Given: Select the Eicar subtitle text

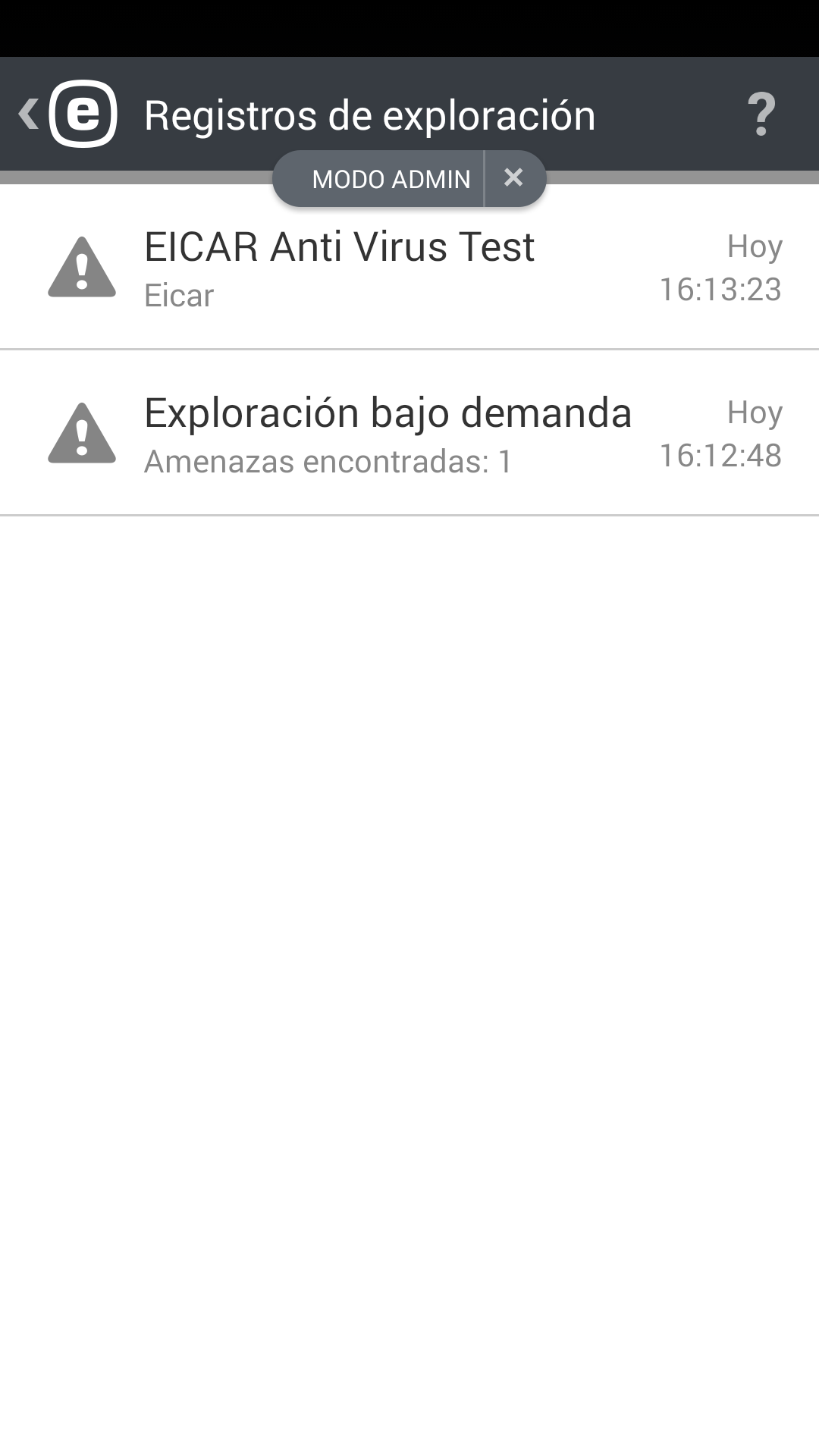Looking at the screenshot, I should point(179,296).
